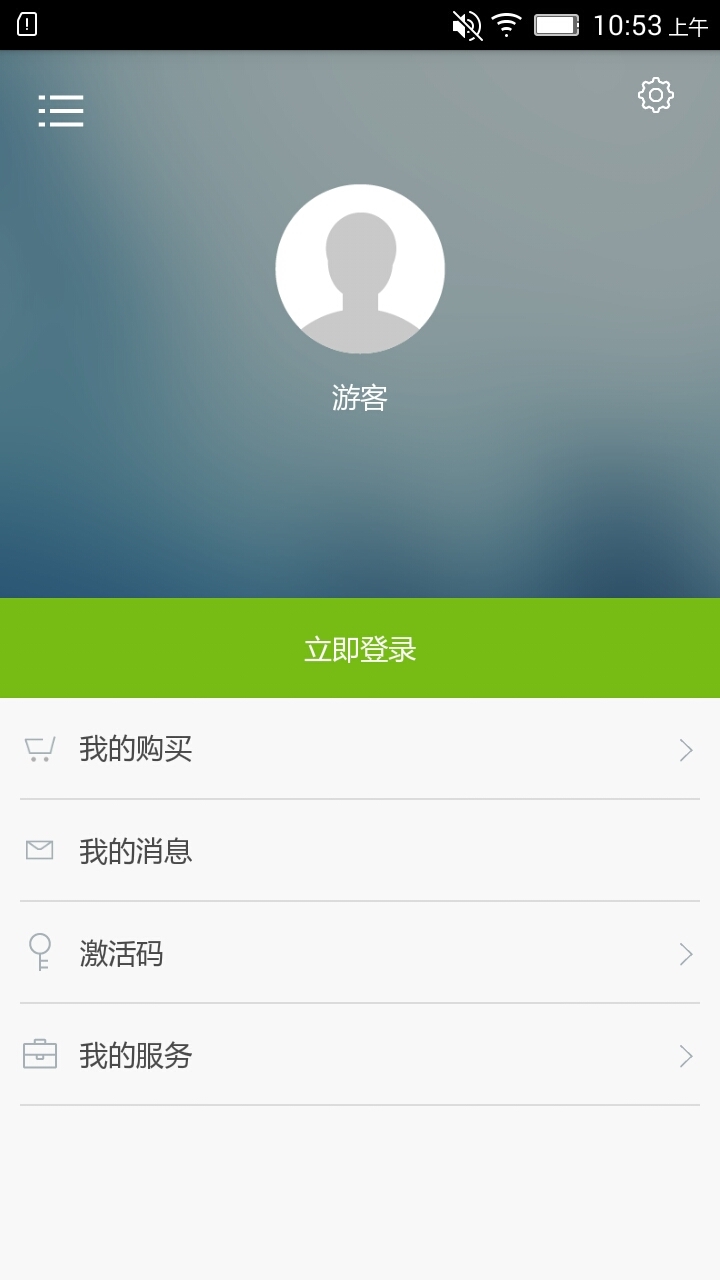The image size is (720, 1280).
Task: Tap the guest profile avatar
Action: pos(360,269)
